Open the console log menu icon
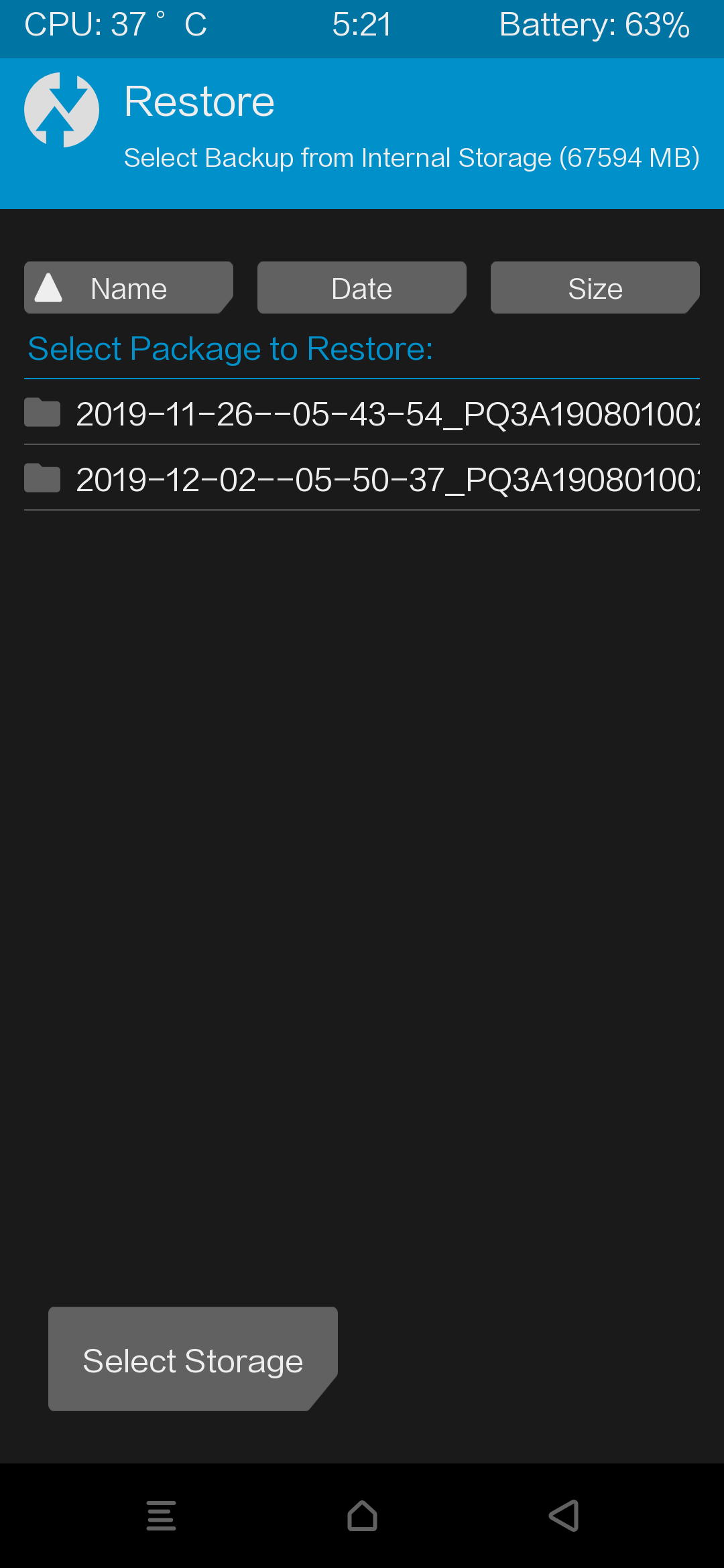Viewport: 724px width, 1568px height. click(161, 1516)
